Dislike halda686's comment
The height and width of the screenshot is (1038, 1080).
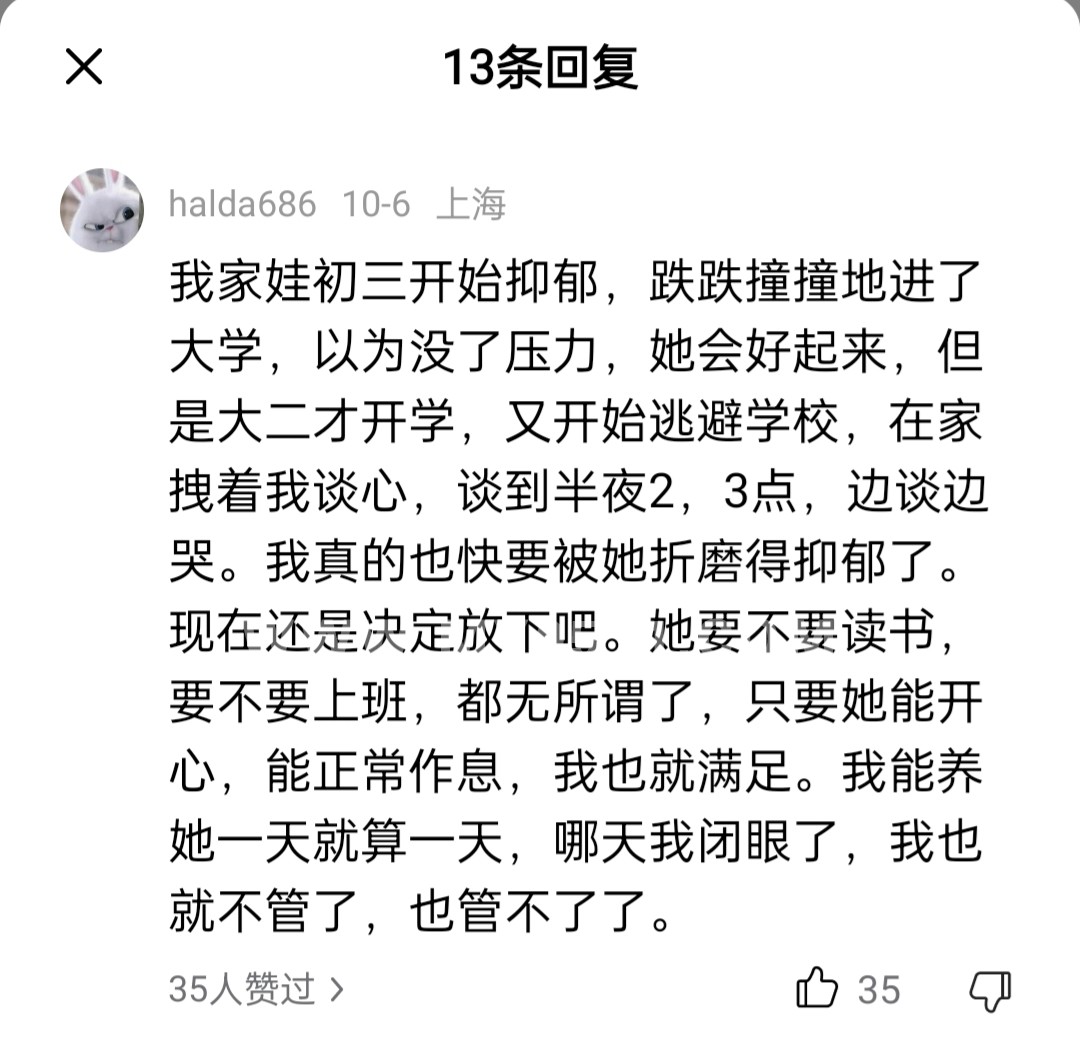coord(990,990)
